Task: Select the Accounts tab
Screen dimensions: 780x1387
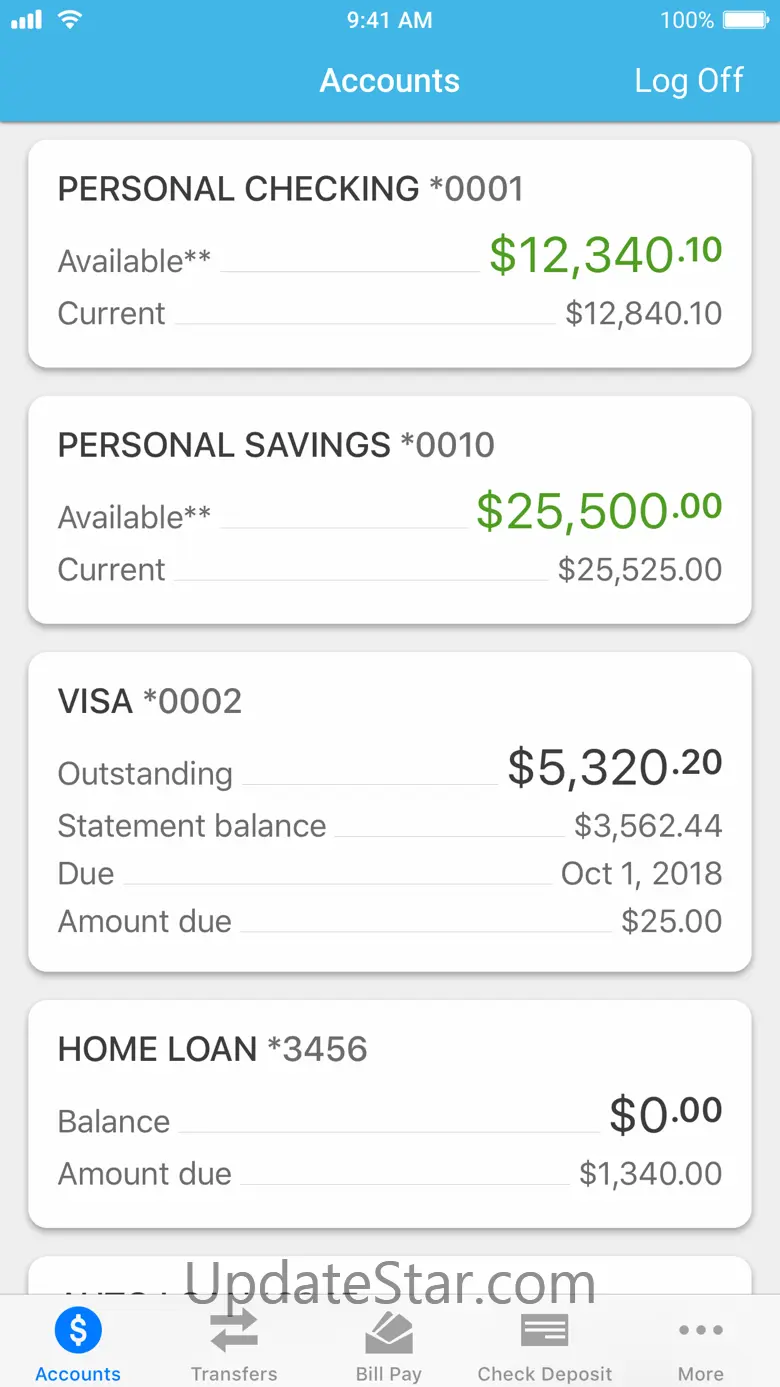Action: pyautogui.click(x=78, y=1343)
